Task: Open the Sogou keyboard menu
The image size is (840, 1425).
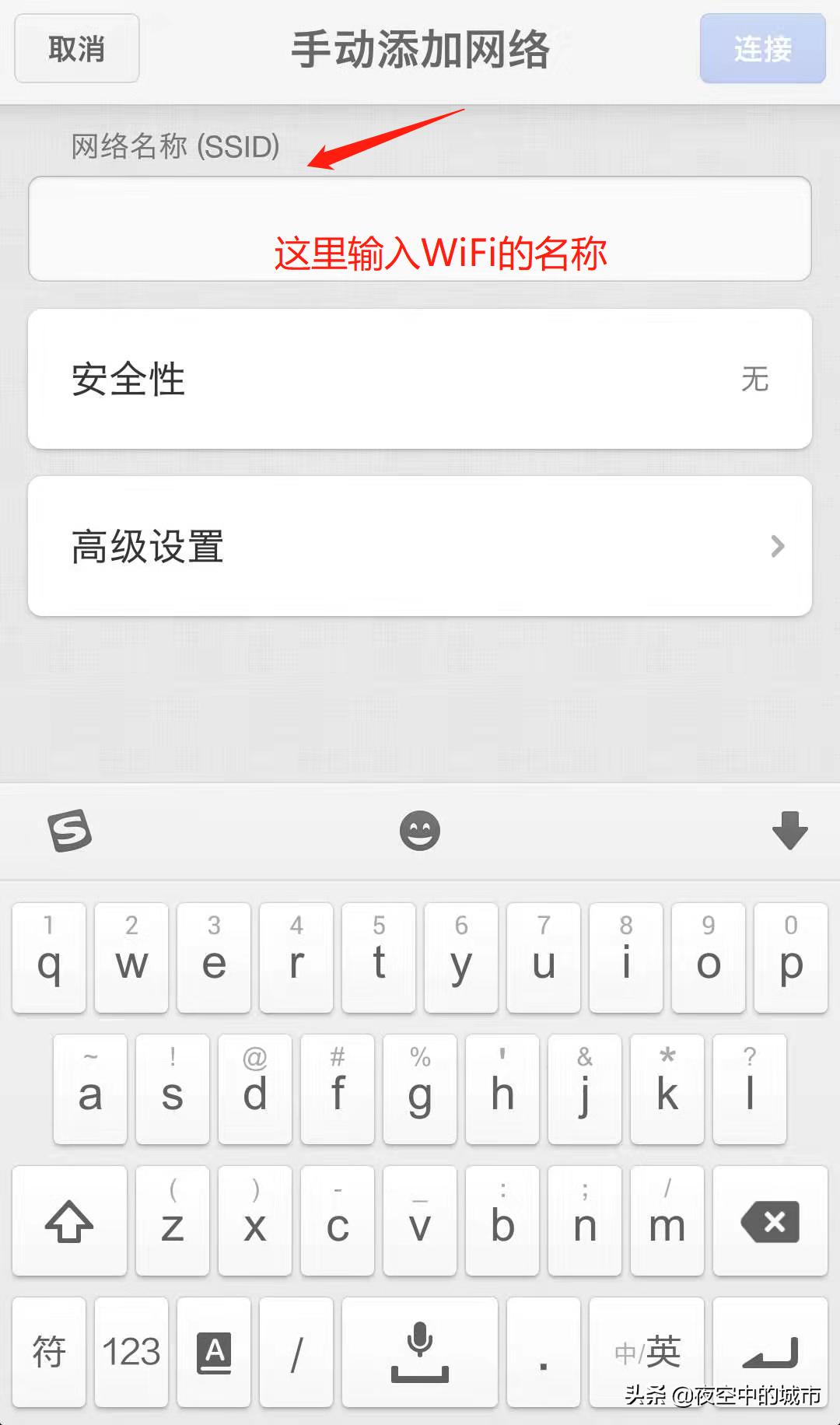Action: (70, 829)
